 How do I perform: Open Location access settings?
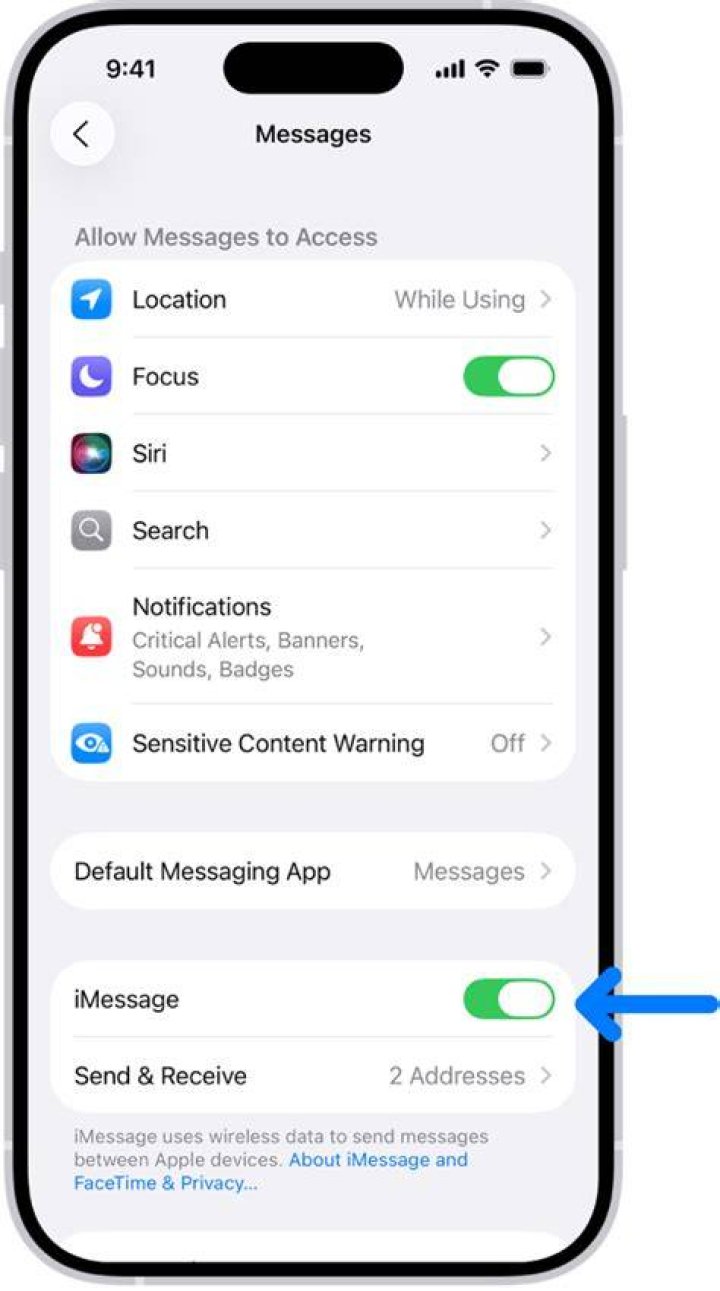(x=312, y=300)
